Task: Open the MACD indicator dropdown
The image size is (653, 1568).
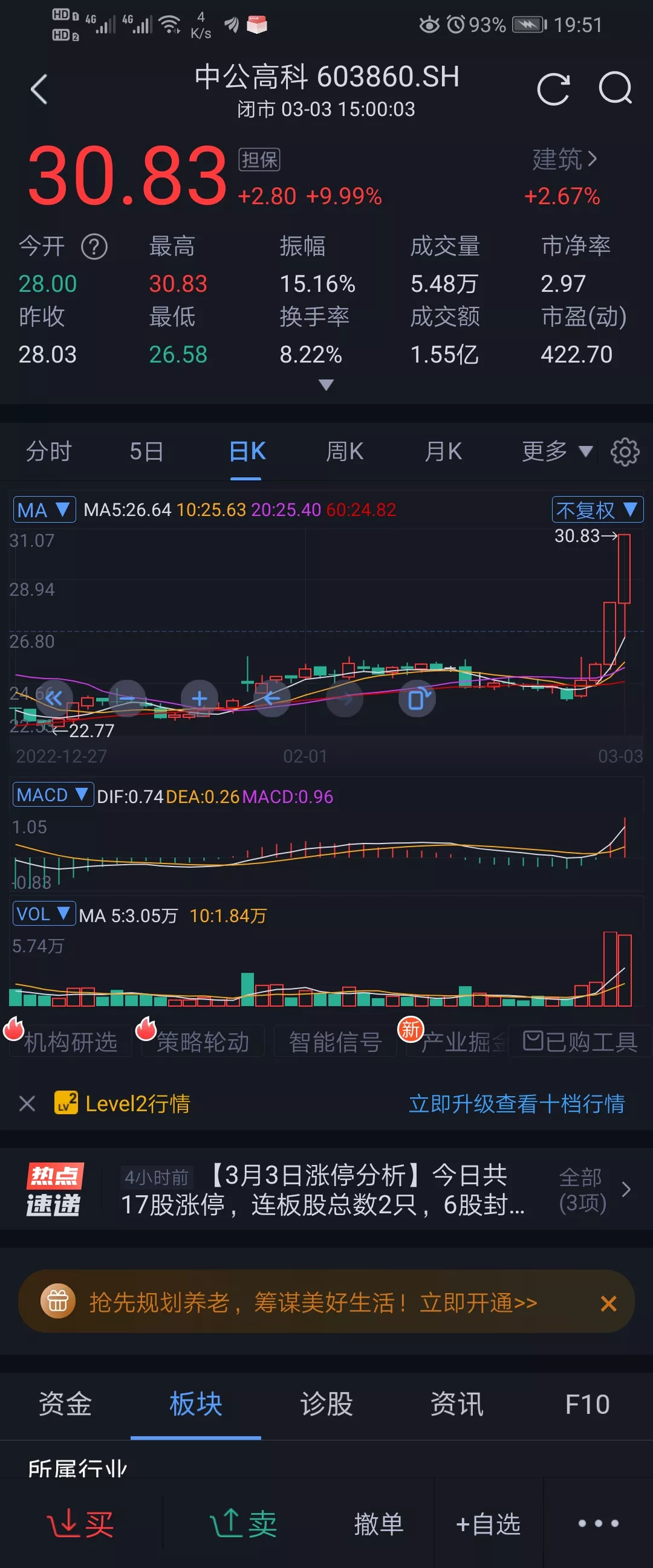Action: click(53, 795)
